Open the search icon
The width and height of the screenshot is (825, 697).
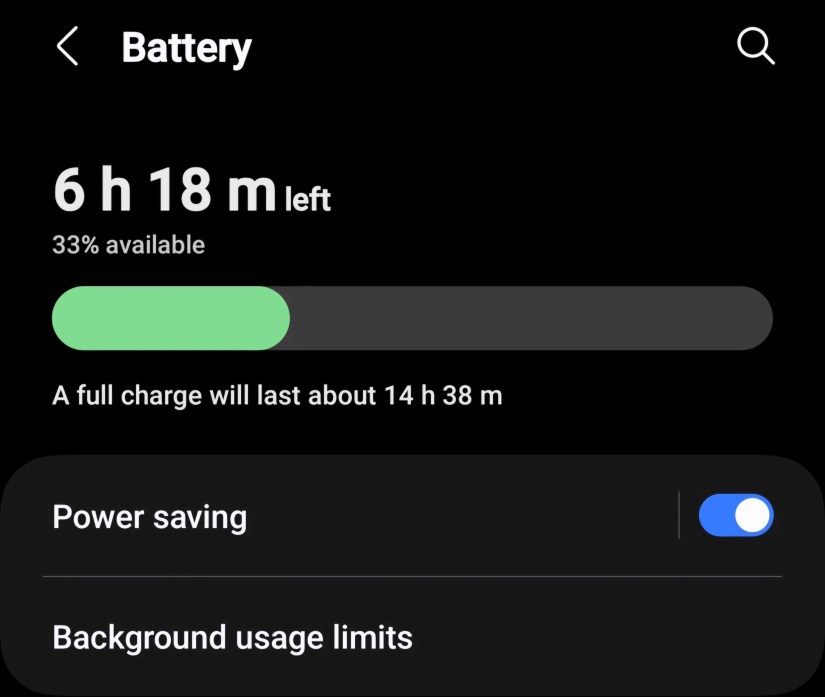(755, 46)
